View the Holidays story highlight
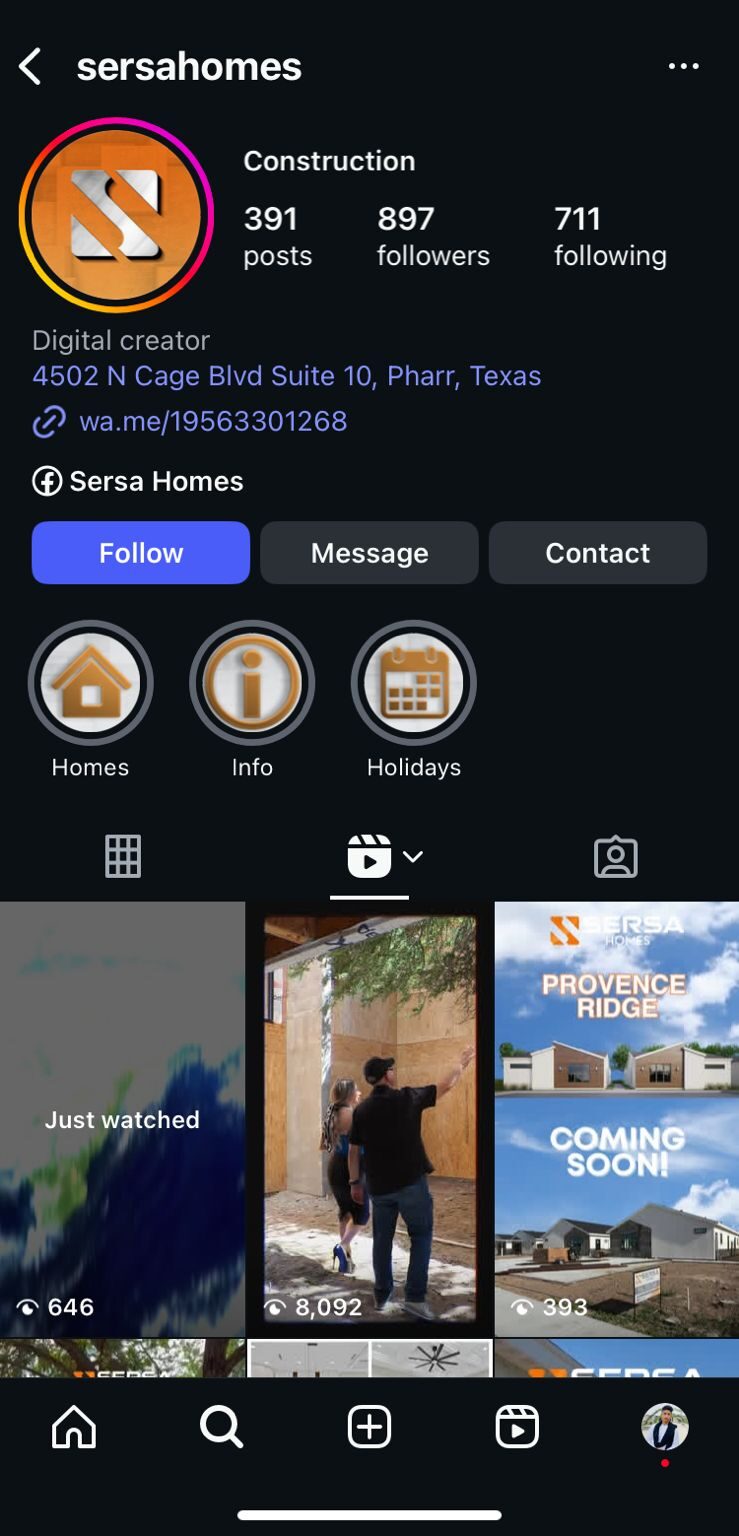Screen dimensions: 739x1536 [x=414, y=684]
